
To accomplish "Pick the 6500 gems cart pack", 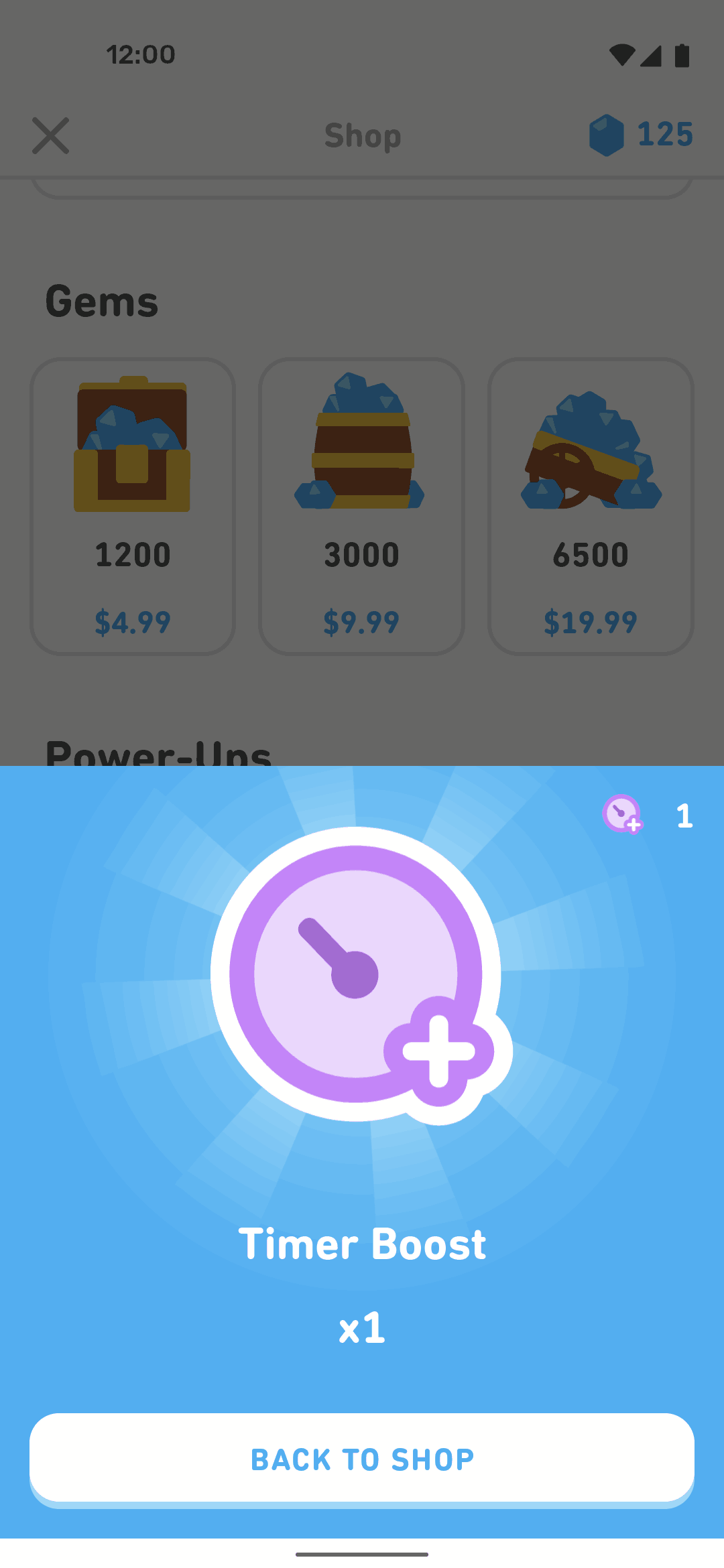I will (x=591, y=507).
